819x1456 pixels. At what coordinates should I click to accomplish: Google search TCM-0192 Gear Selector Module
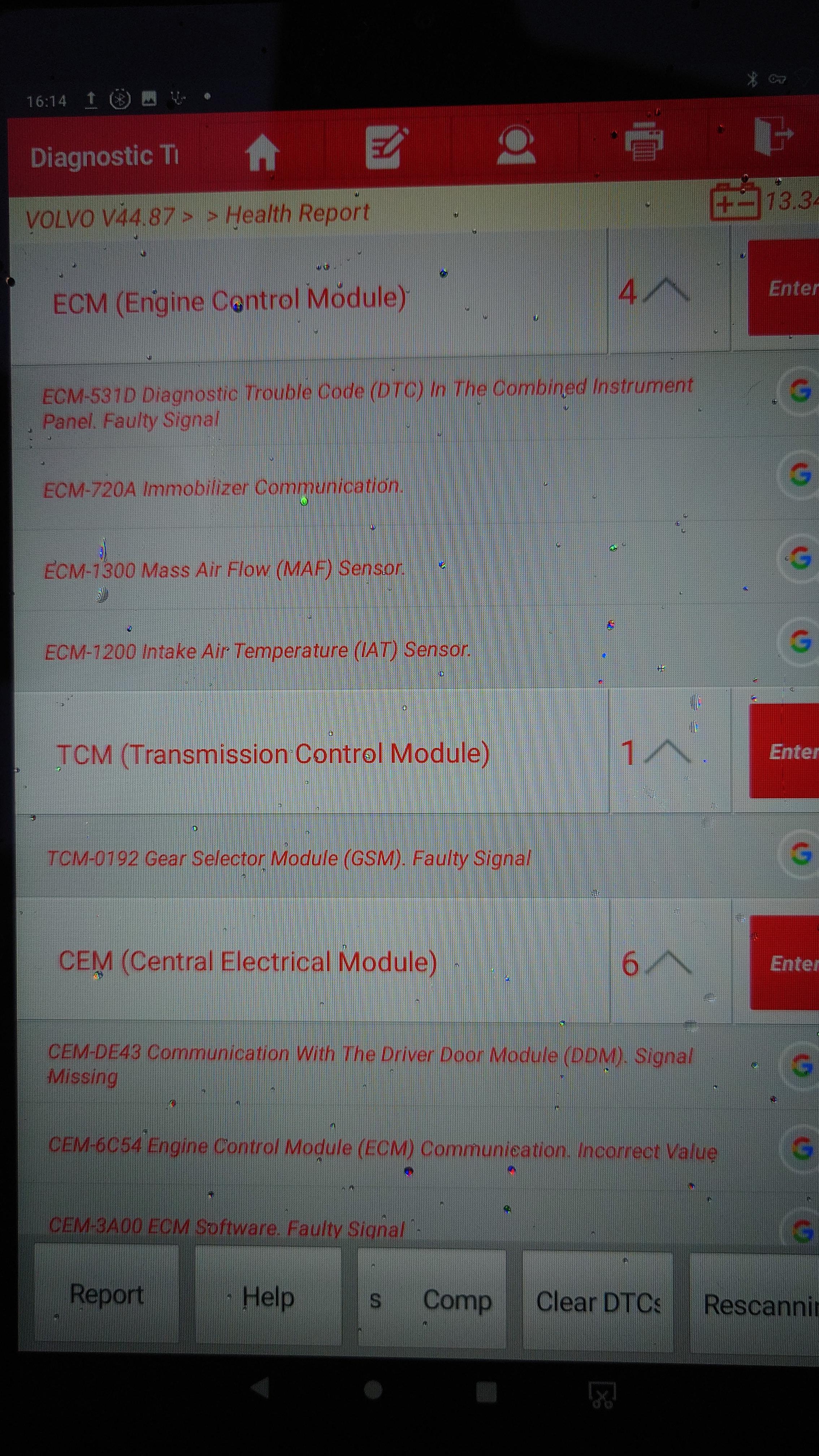tap(800, 853)
